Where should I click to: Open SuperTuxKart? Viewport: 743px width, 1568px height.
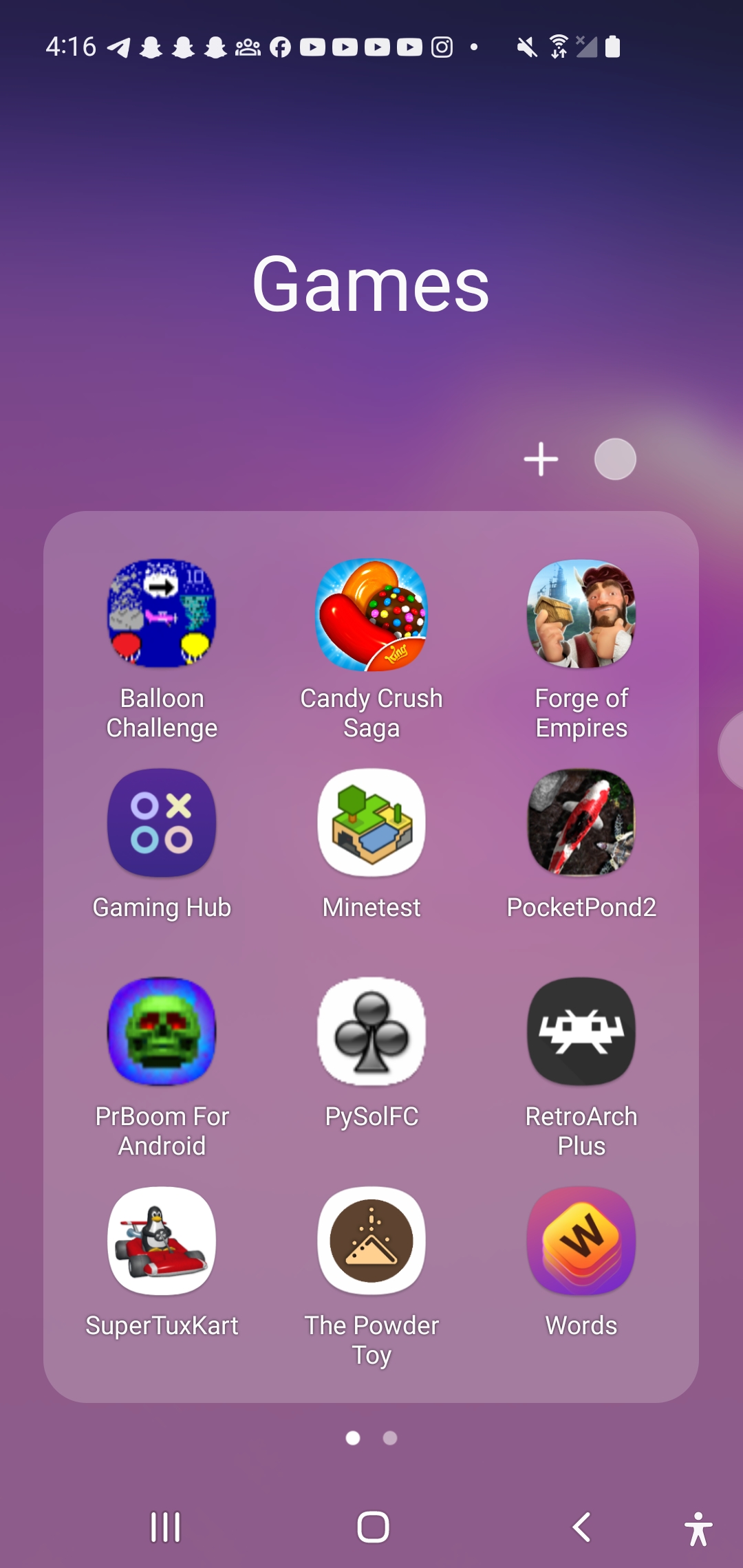point(162,1241)
